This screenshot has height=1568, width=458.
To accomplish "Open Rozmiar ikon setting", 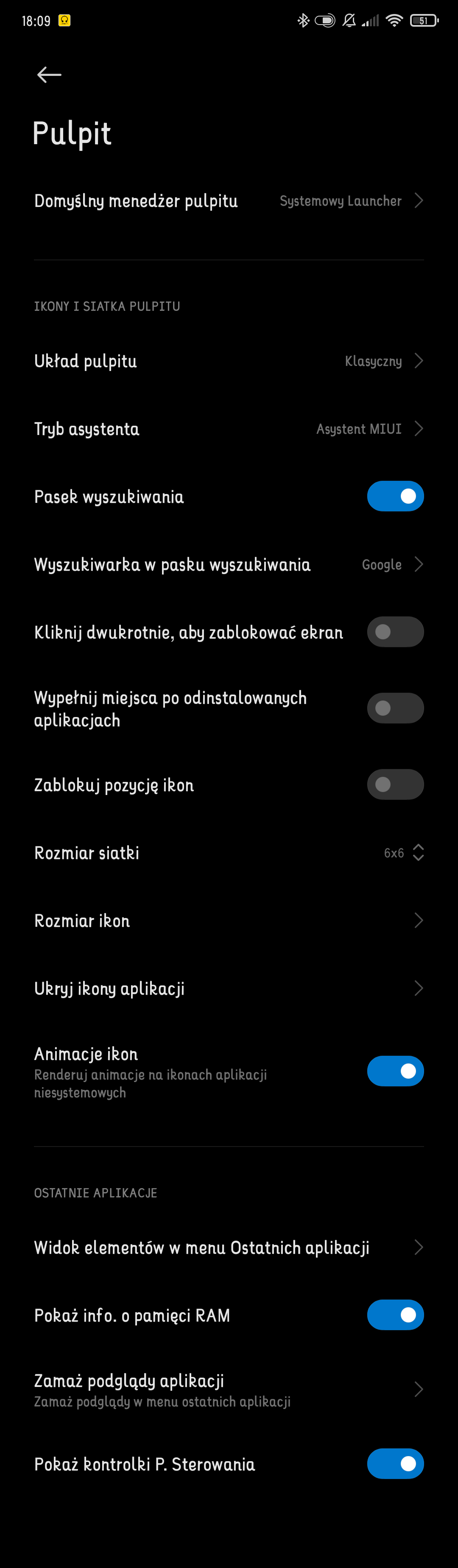I will pos(229,921).
